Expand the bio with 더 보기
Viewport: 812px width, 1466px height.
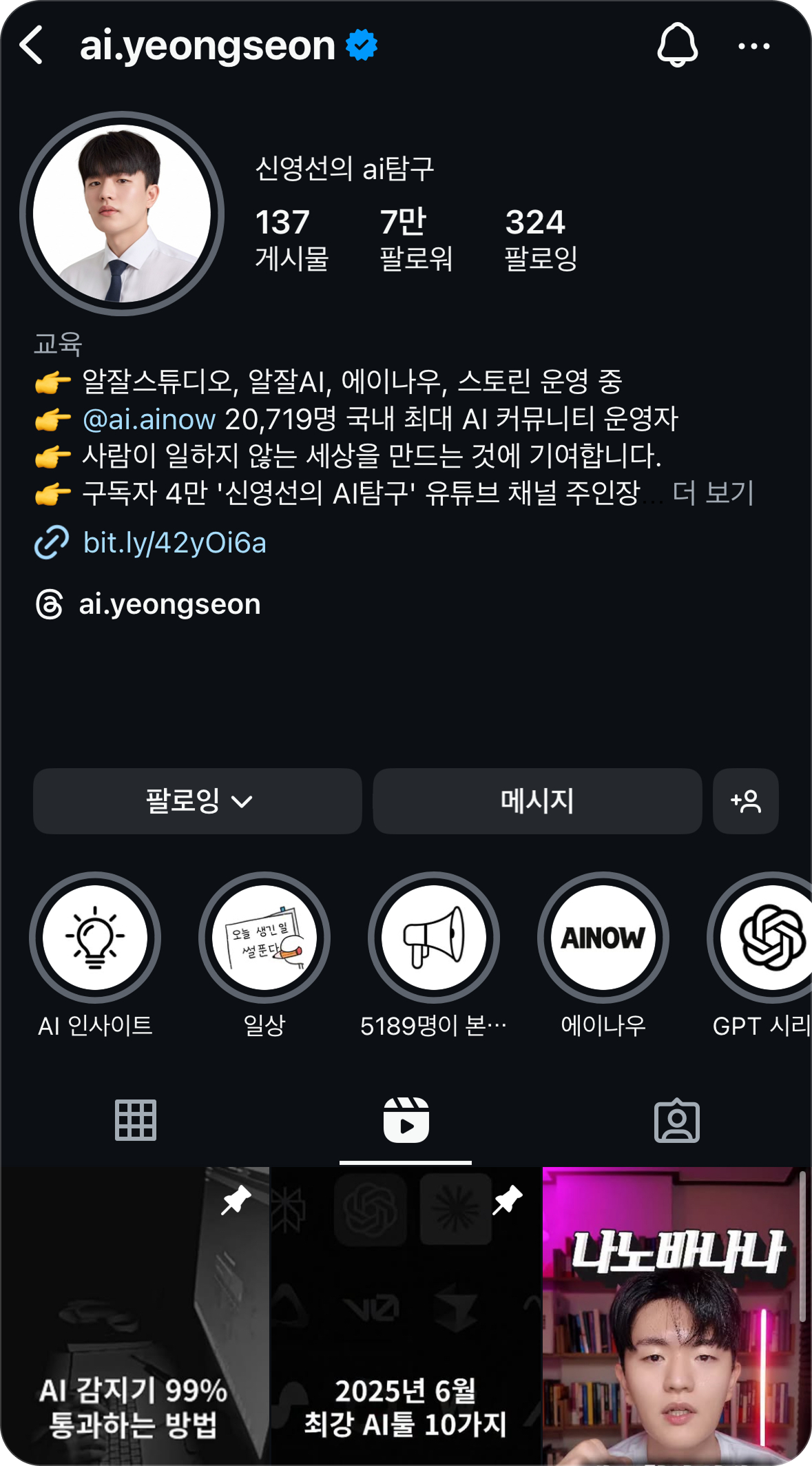coord(713,493)
